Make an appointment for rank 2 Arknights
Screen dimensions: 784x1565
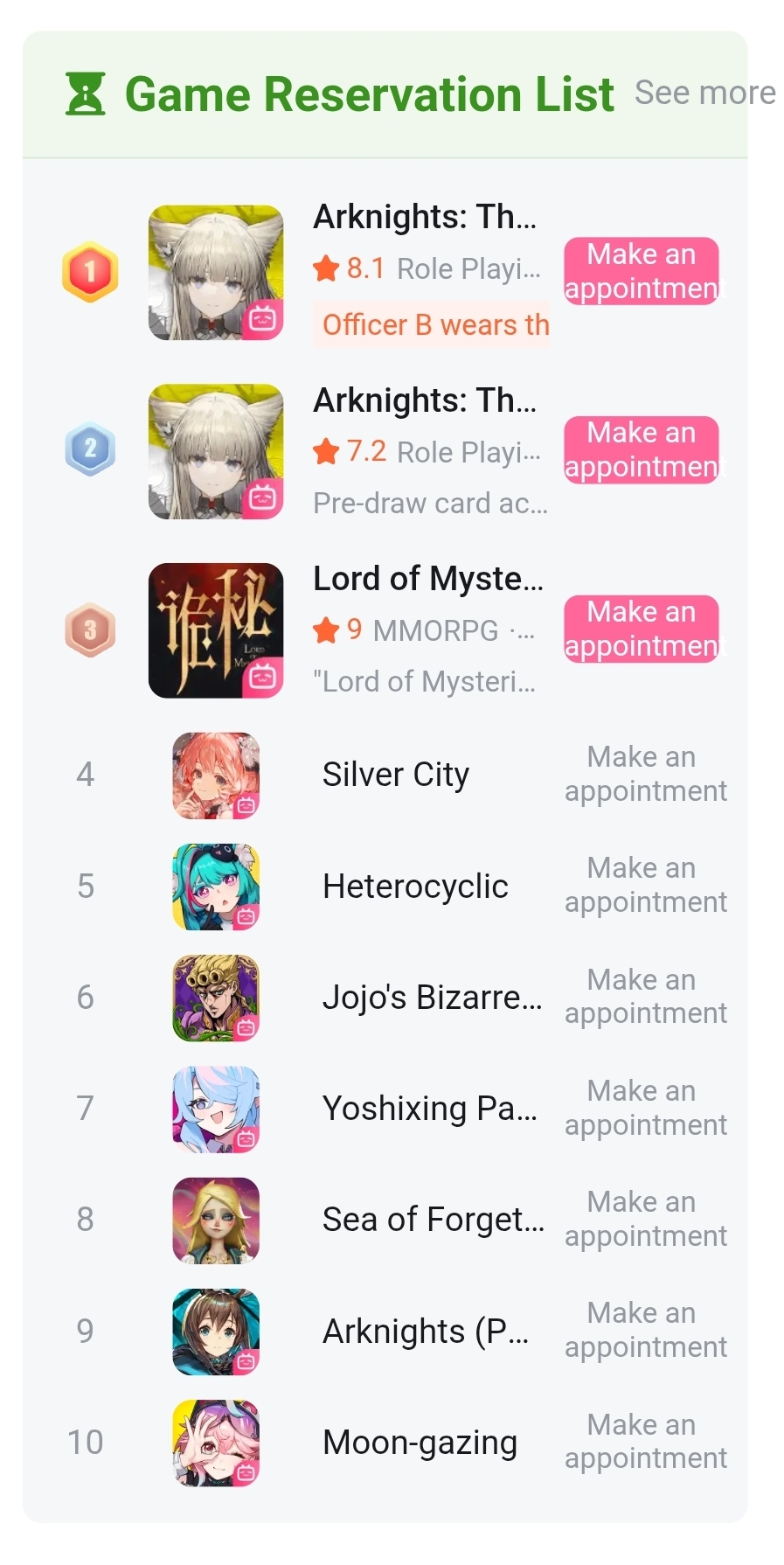(642, 449)
